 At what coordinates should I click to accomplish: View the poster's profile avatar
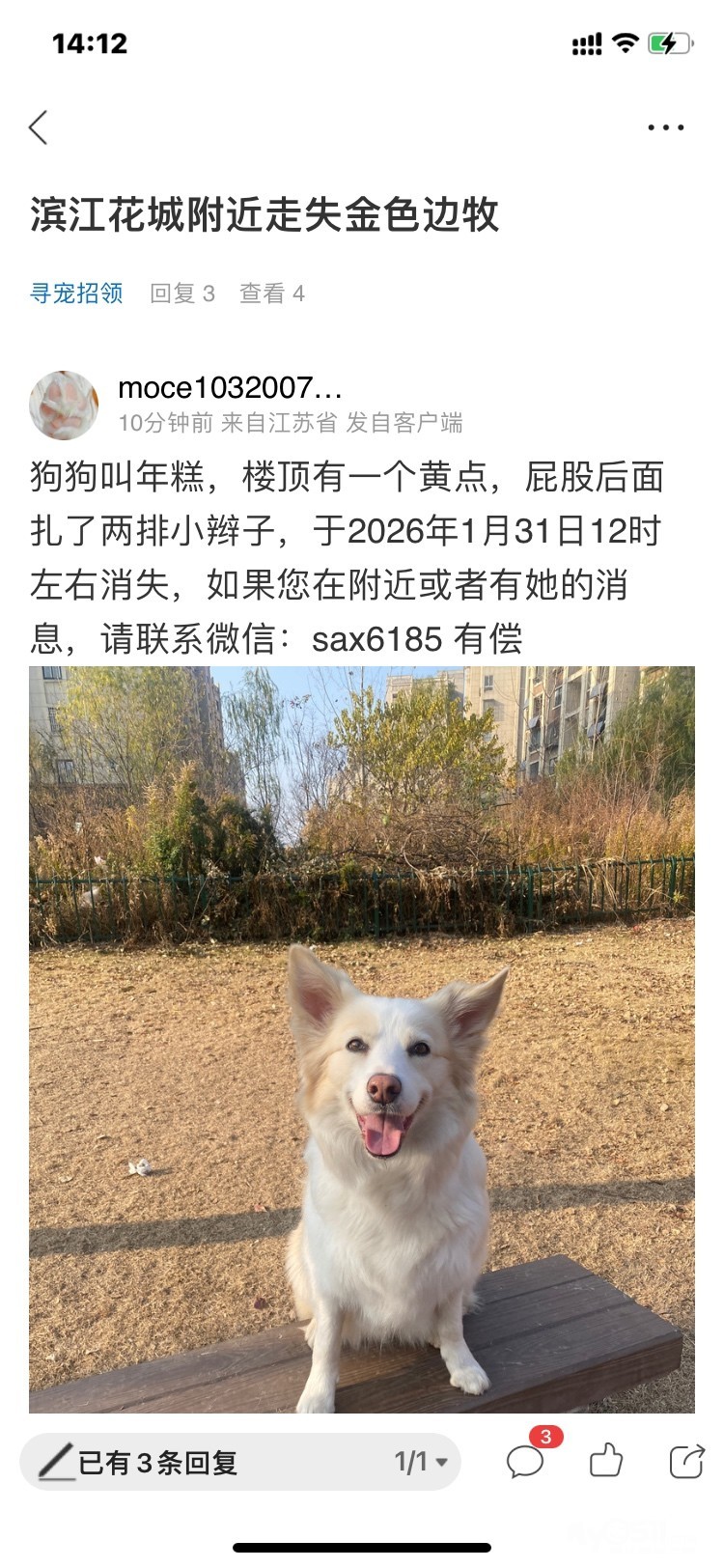point(64,406)
